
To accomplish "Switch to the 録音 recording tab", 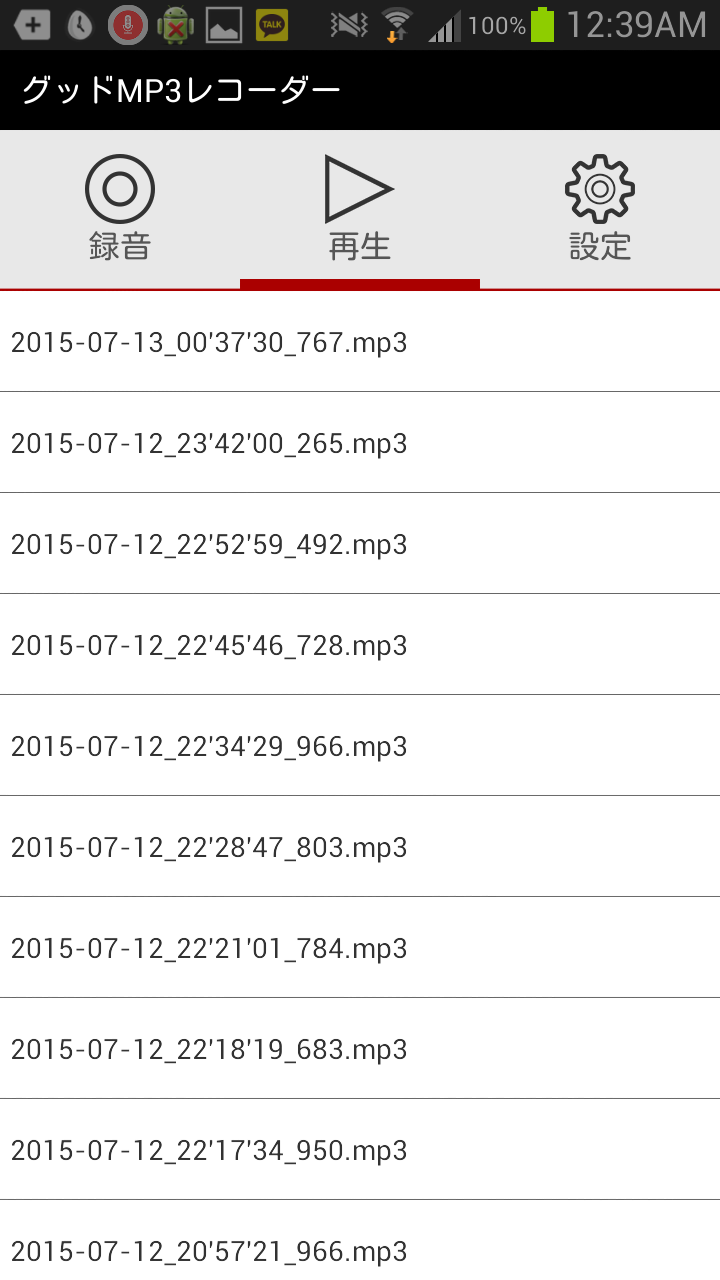I will coord(120,209).
